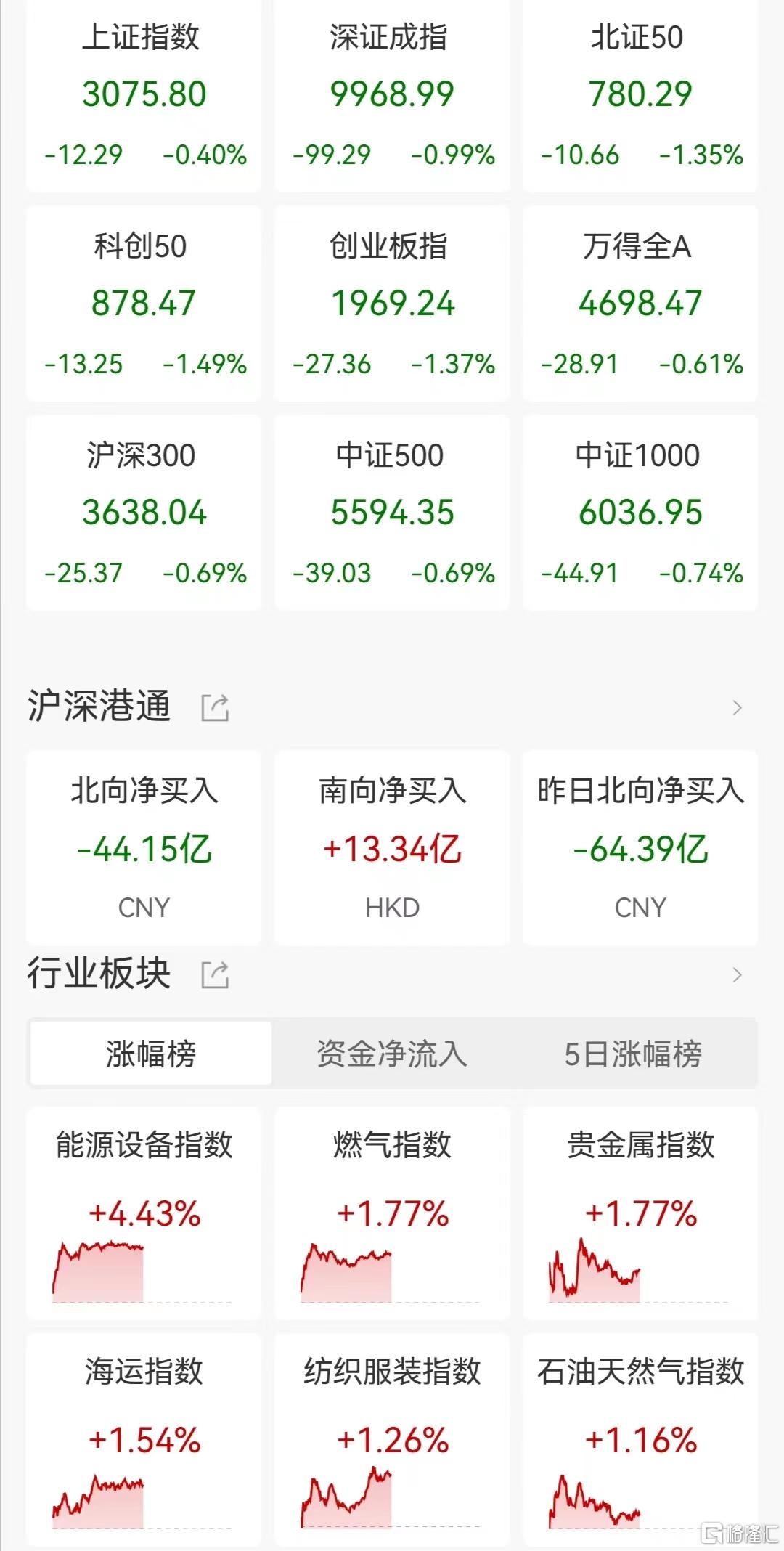The image size is (784, 1551).
Task: Switch to the 5日涨幅榜 tab
Action: coord(633,1054)
